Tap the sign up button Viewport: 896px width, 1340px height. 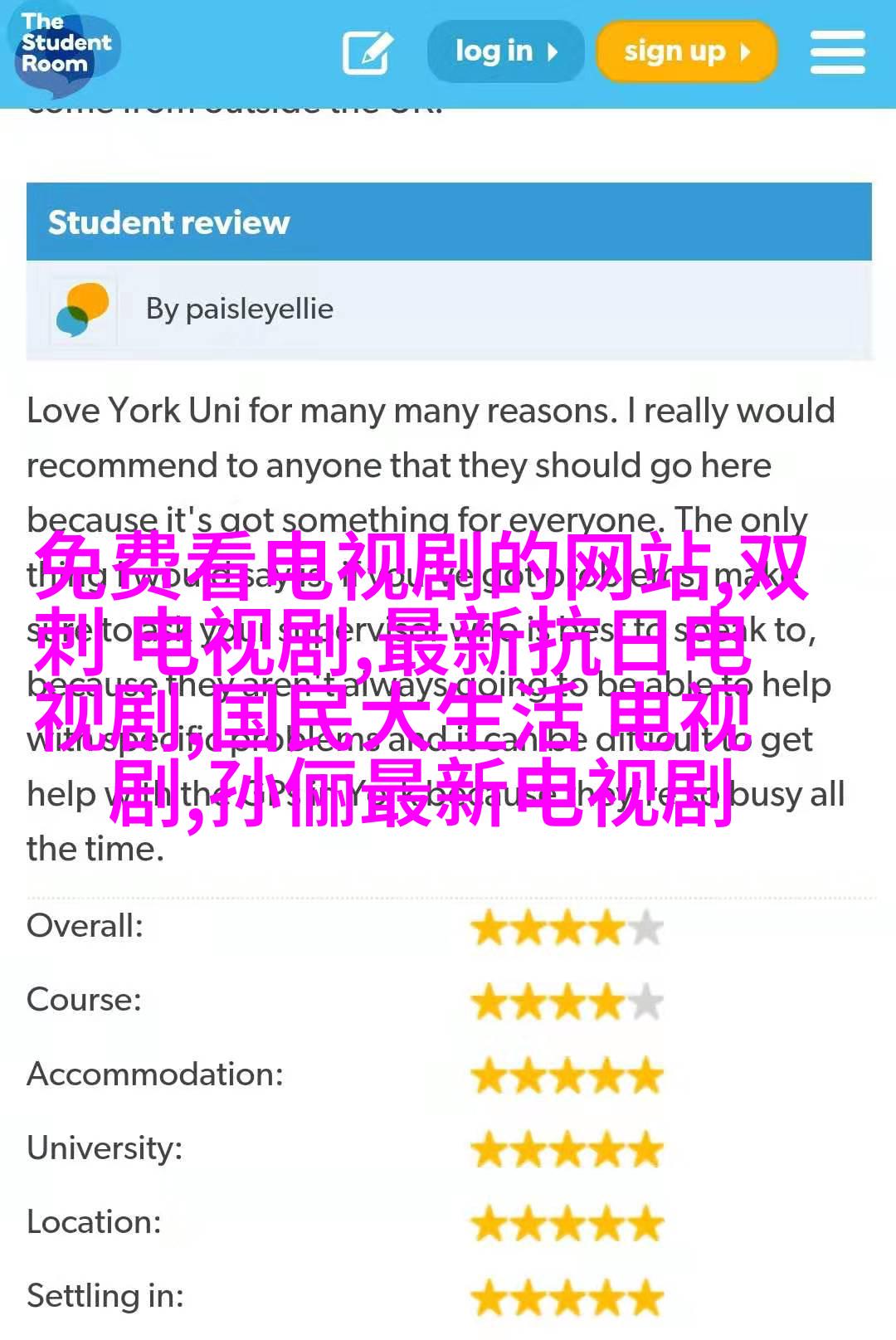point(686,51)
